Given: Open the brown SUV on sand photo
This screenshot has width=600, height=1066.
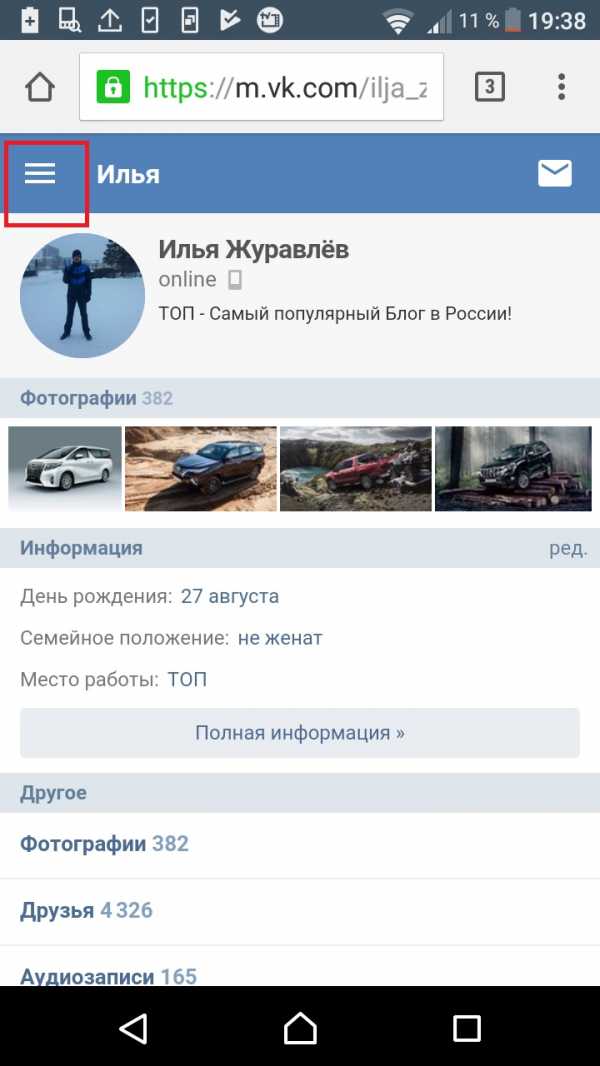Looking at the screenshot, I should [200, 468].
